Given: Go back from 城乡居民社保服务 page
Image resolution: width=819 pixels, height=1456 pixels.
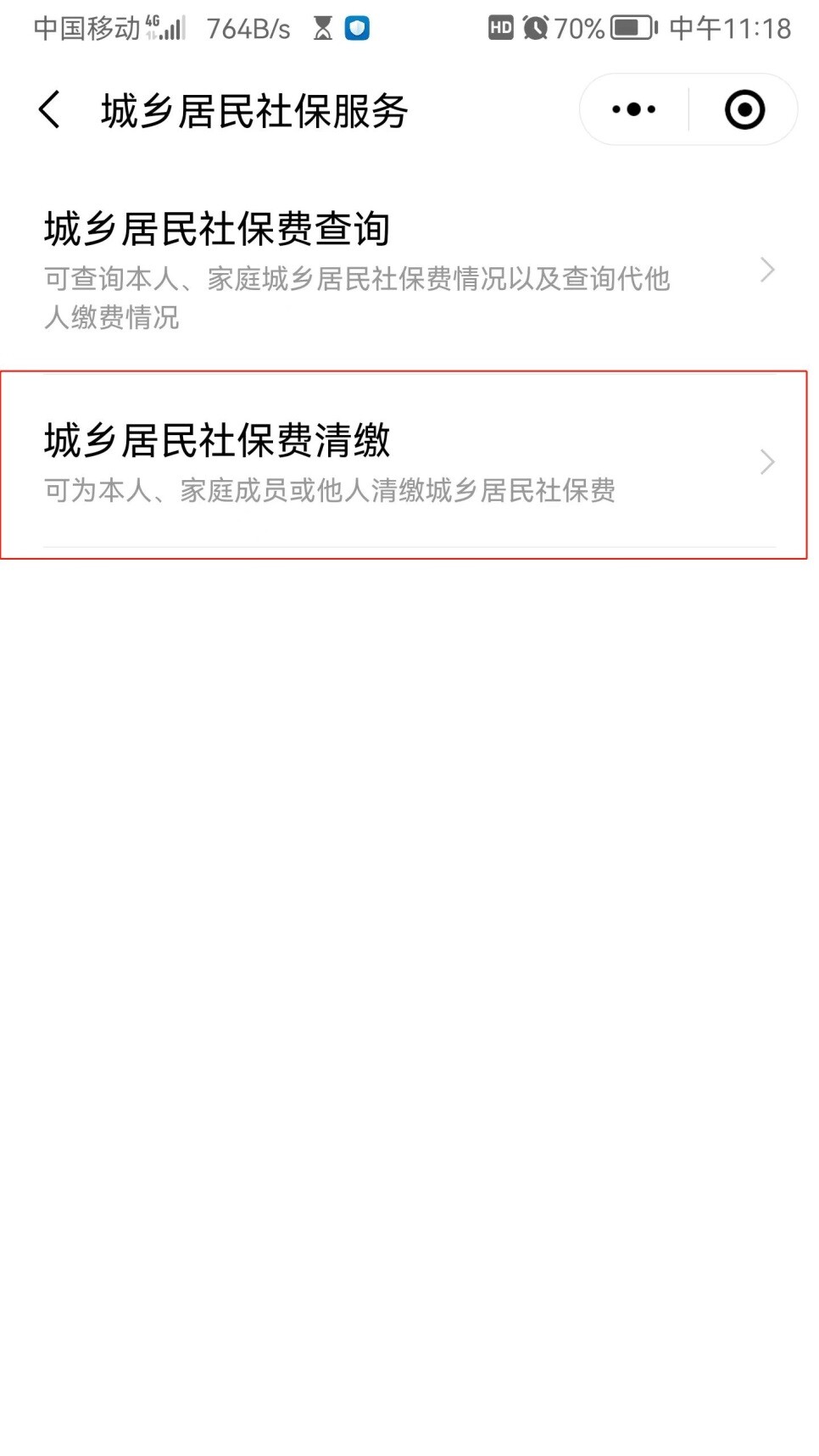Looking at the screenshot, I should 50,110.
